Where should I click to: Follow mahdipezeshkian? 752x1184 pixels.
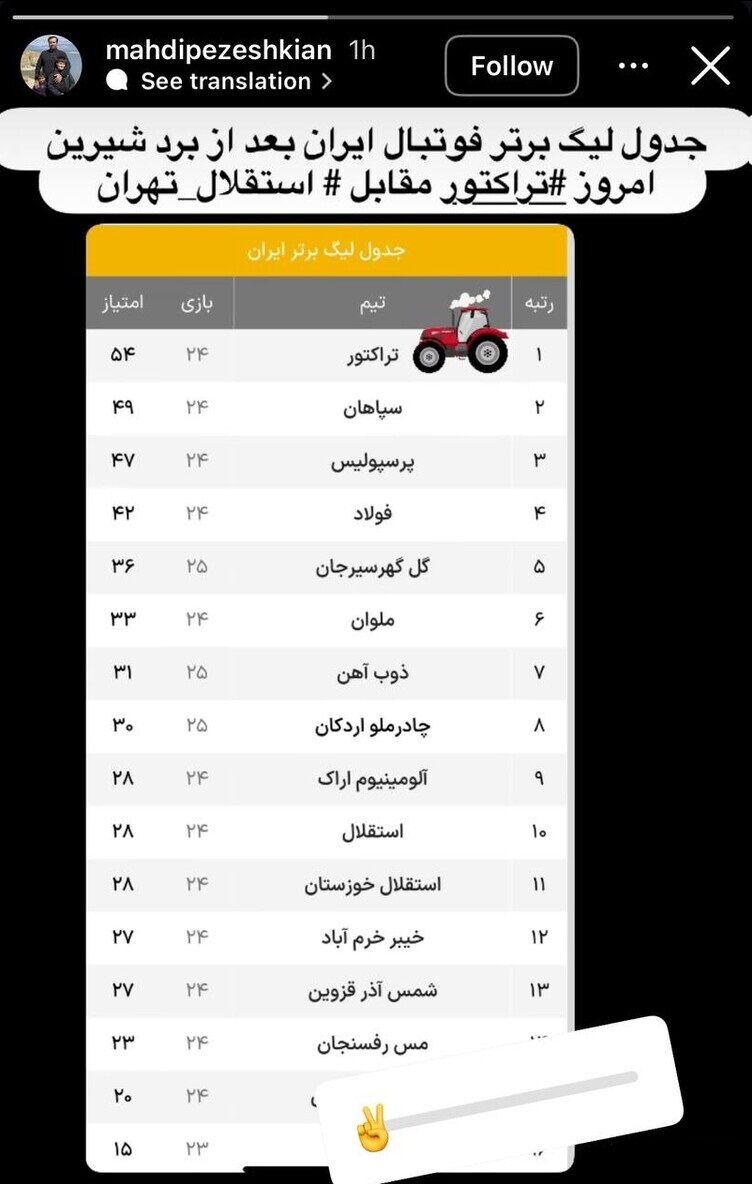511,66
